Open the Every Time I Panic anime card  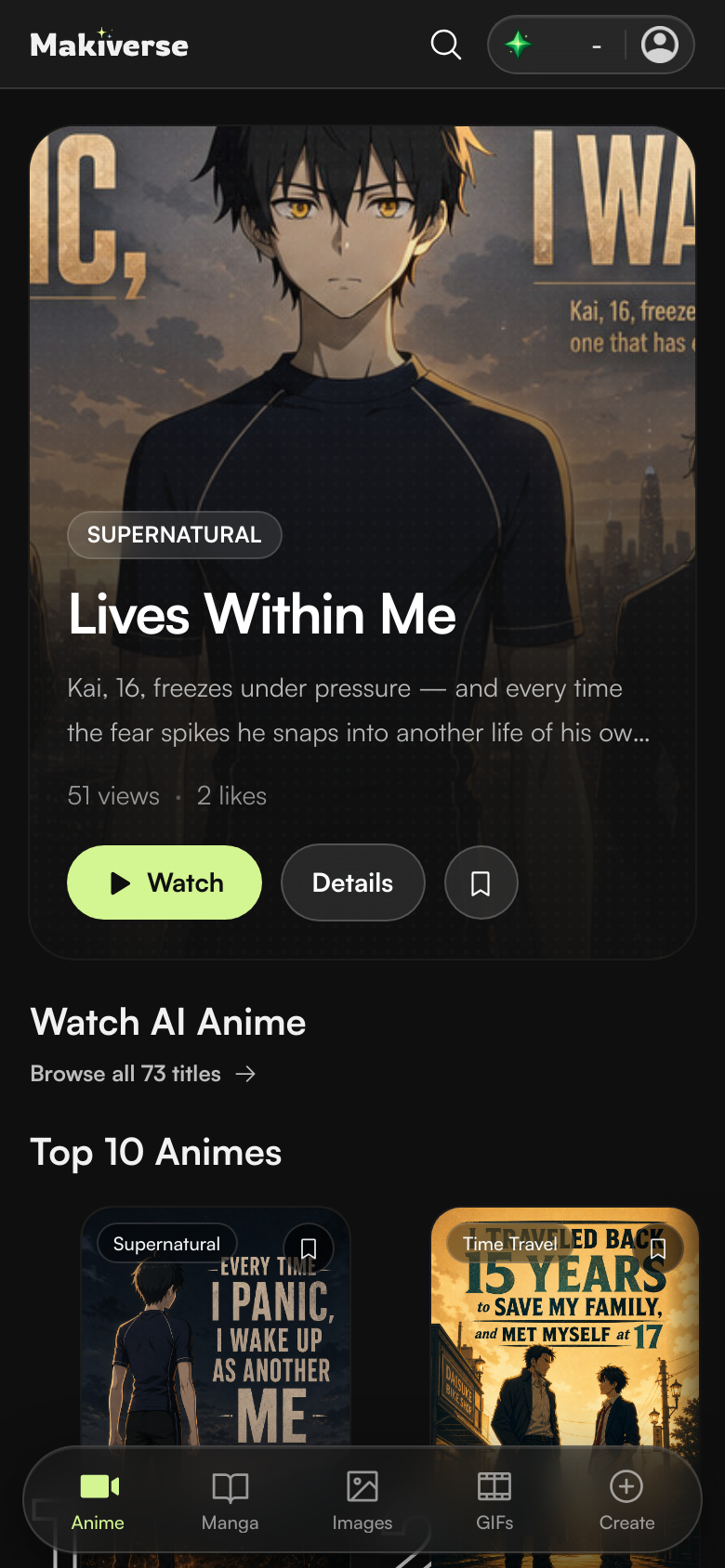(216, 1328)
